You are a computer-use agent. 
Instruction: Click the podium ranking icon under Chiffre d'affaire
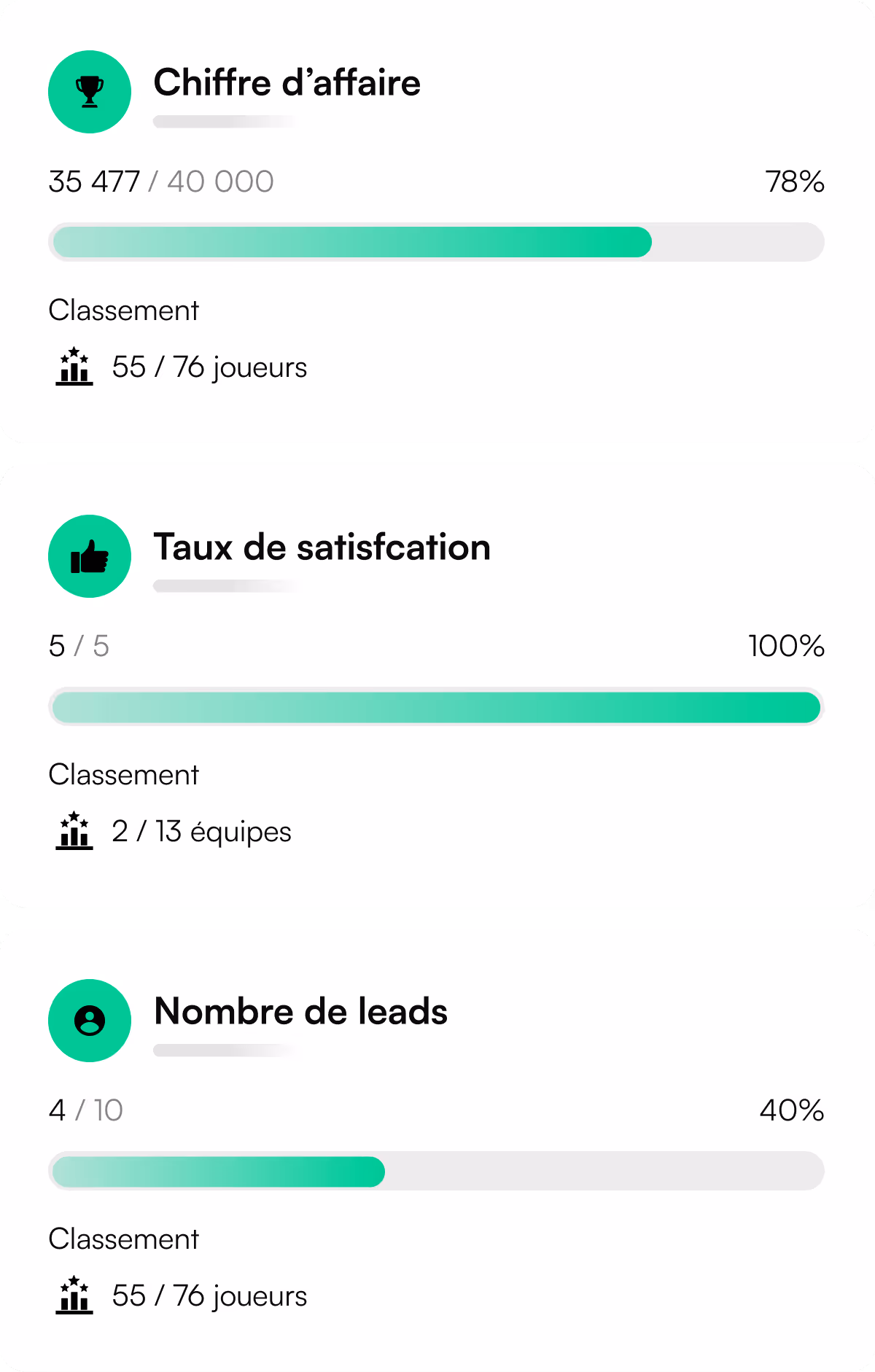tap(74, 366)
